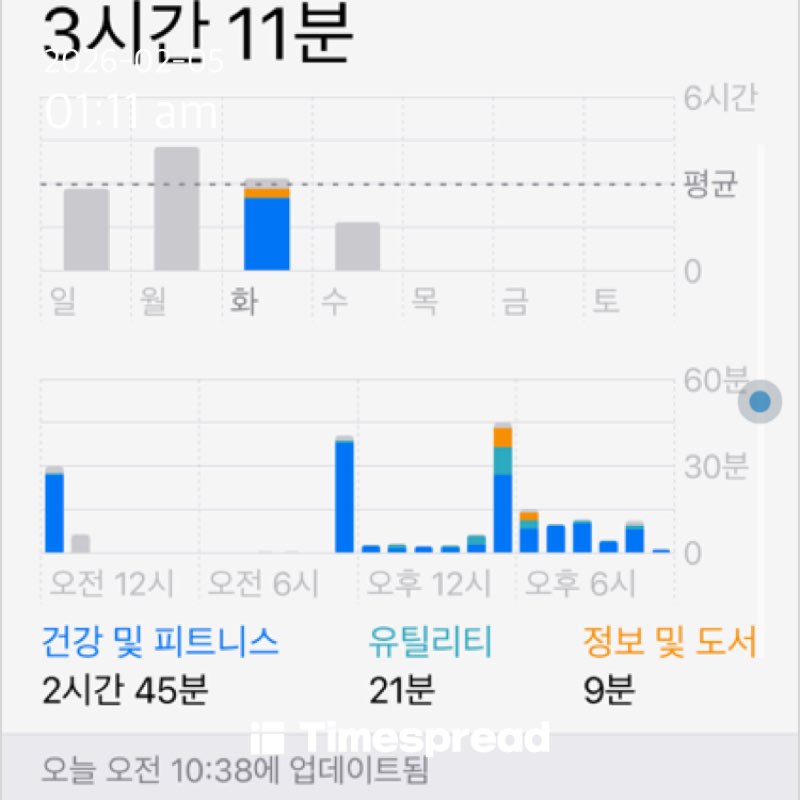Select Sunday's usage bar in weekly chart
The width and height of the screenshot is (800, 800).
[86, 230]
